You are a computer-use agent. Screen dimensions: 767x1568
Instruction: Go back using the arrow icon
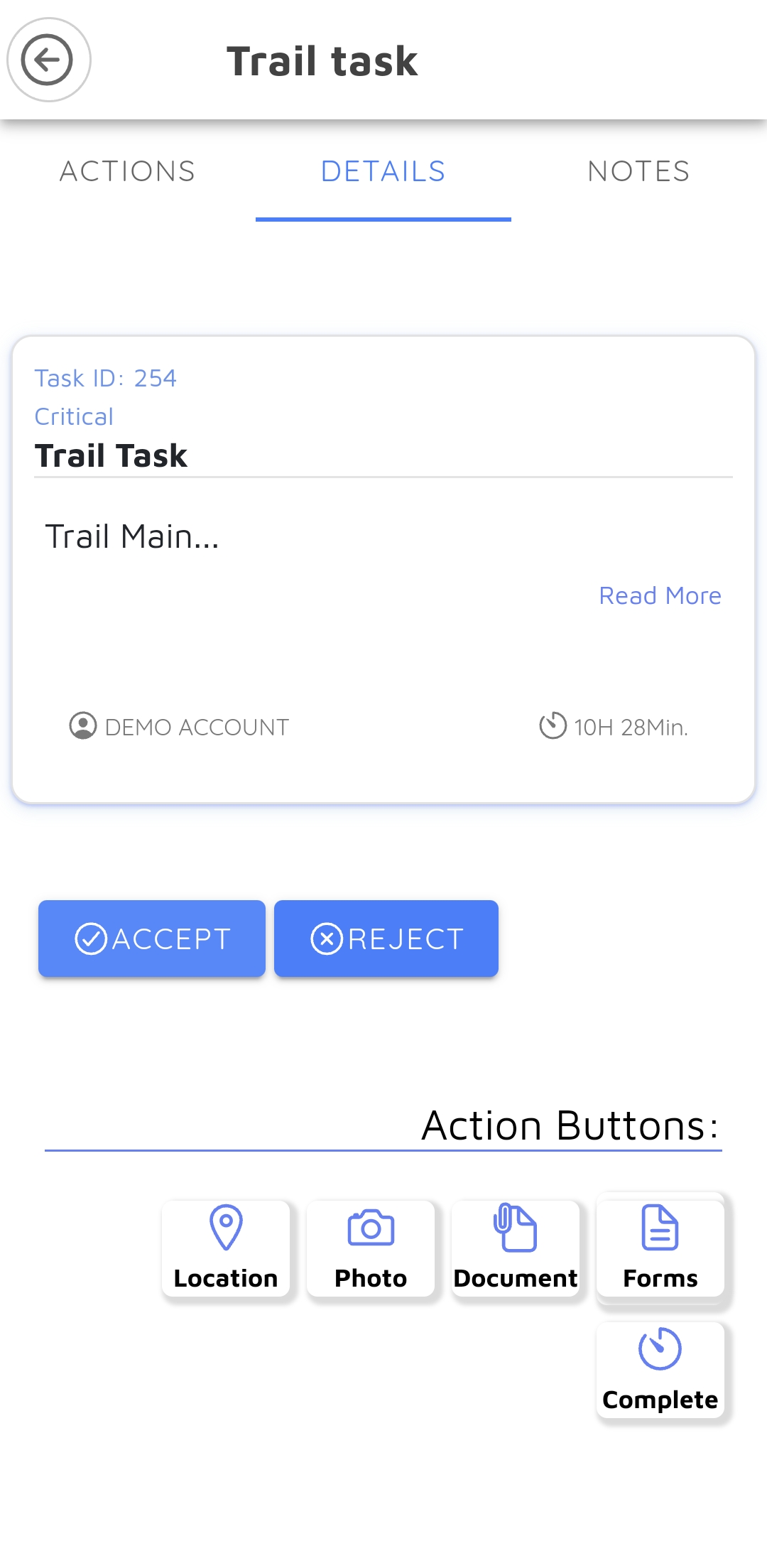coord(48,60)
